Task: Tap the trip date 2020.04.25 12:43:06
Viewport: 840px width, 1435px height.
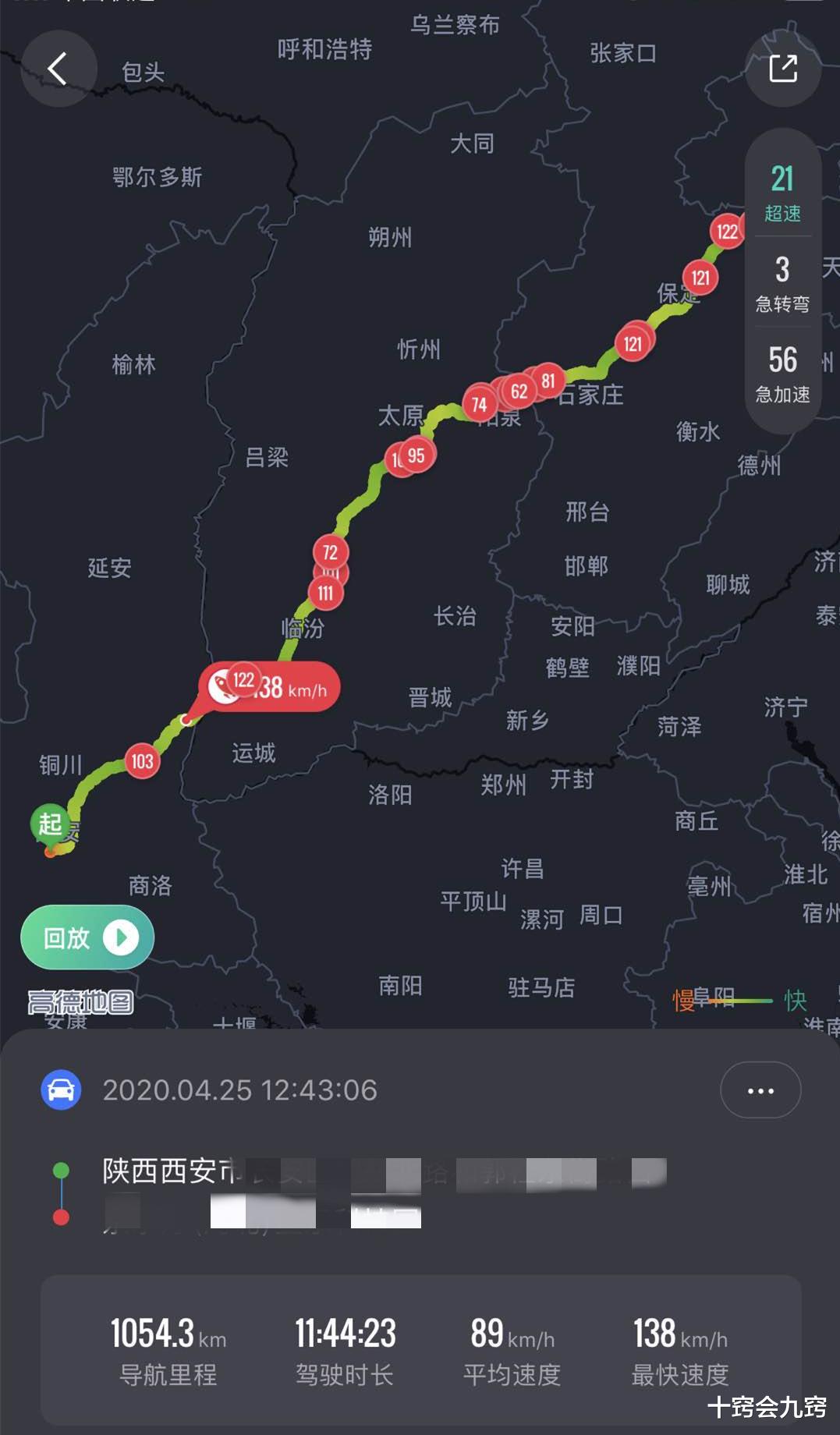Action: pos(240,1090)
